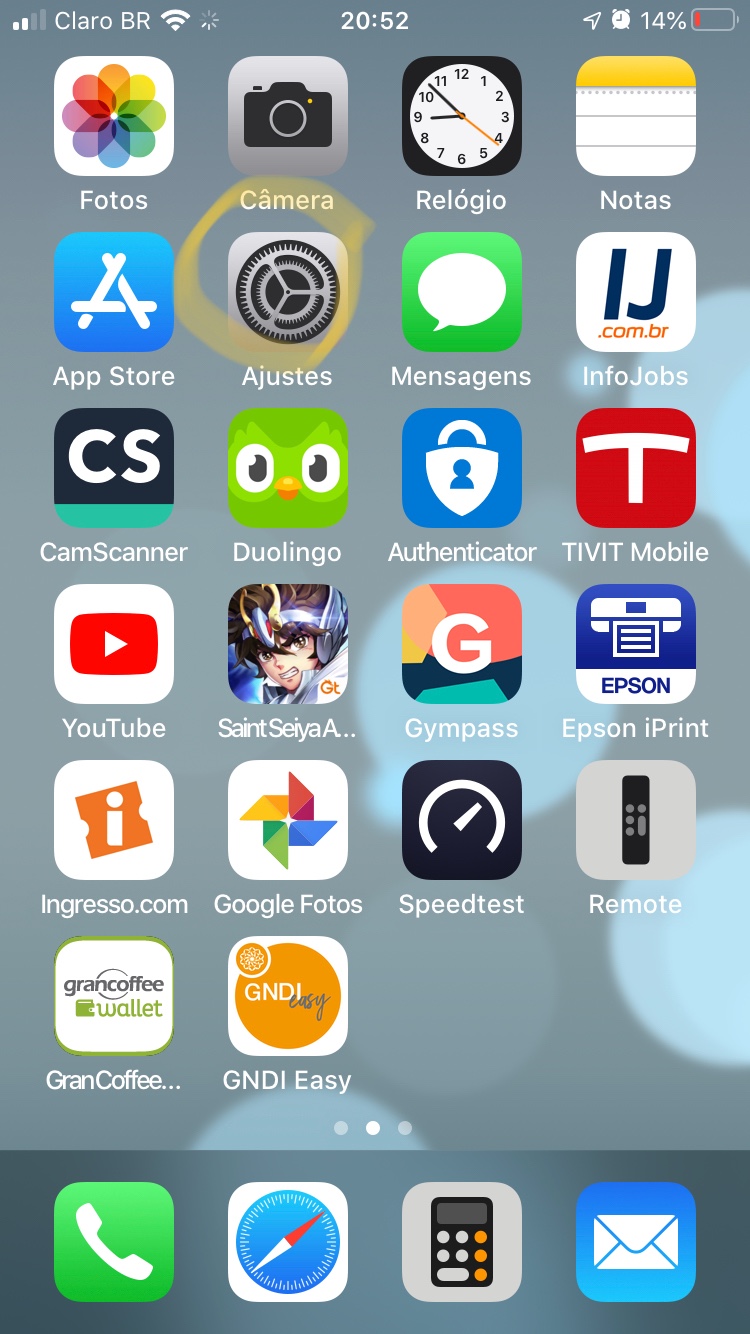This screenshot has height=1334, width=750.
Task: Open the Relógio clock app
Action: pos(462,116)
